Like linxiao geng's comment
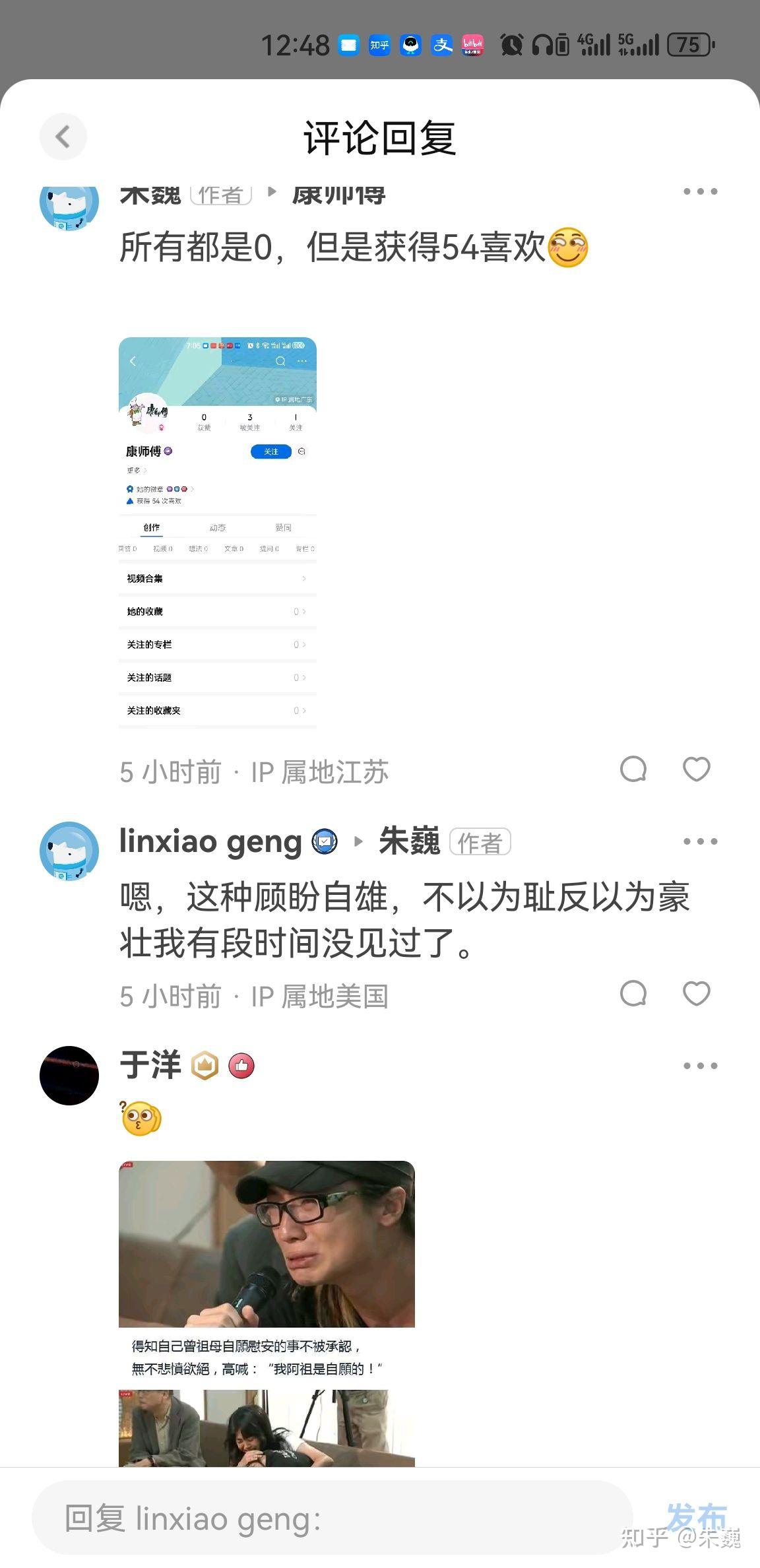 coord(696,994)
